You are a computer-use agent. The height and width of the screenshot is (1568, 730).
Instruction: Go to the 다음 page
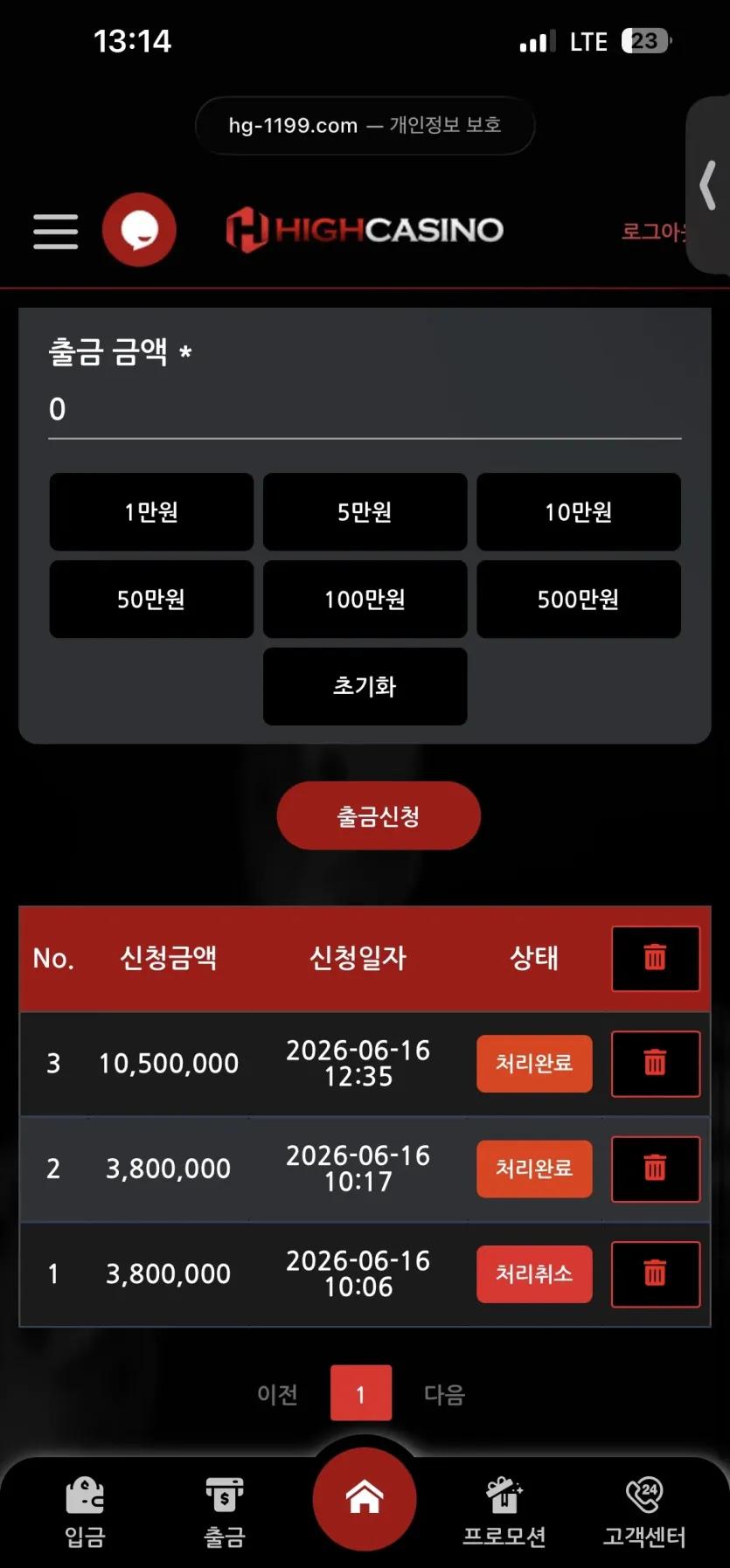(444, 1394)
